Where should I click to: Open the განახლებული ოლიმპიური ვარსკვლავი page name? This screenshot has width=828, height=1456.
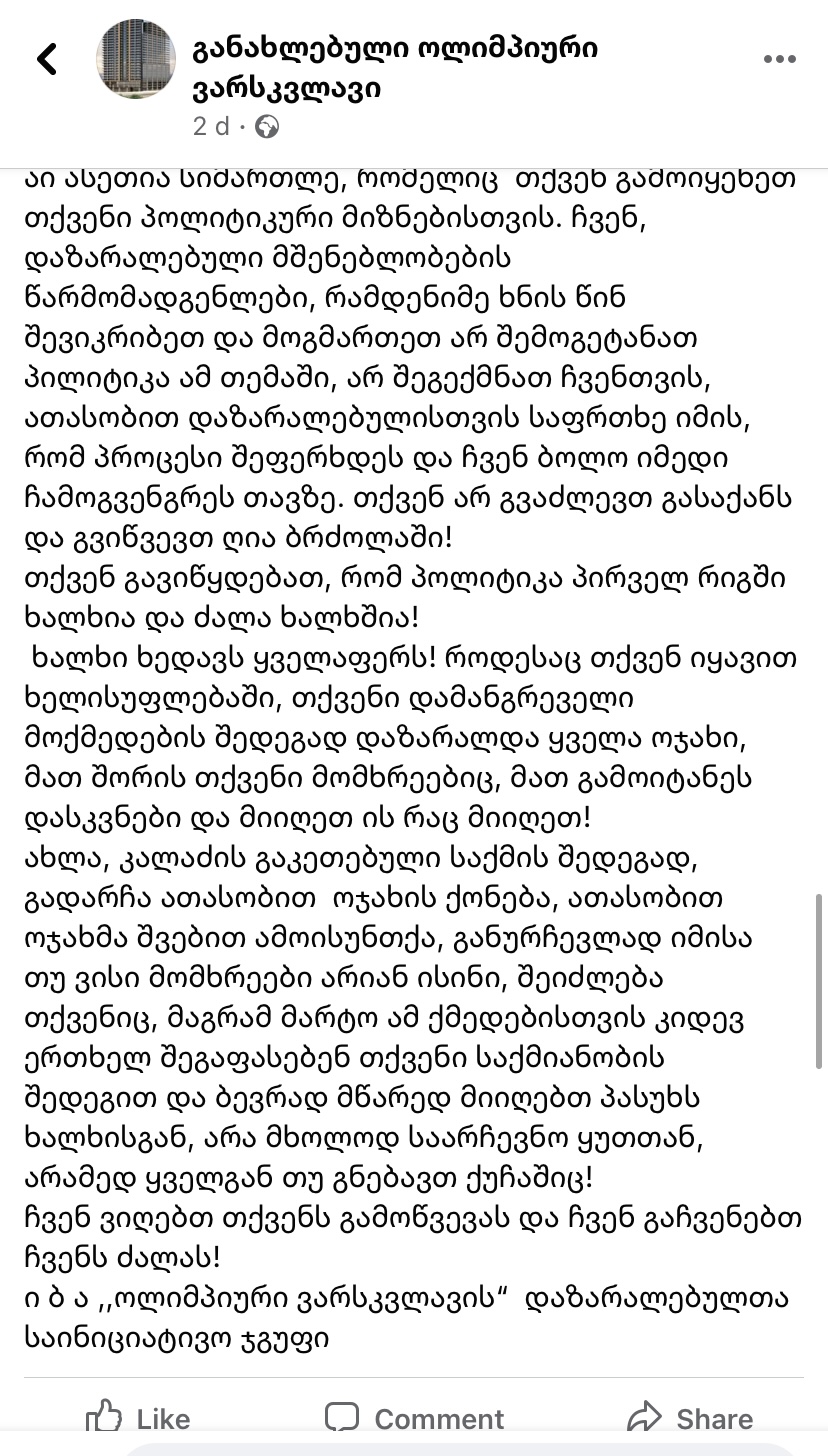[395, 68]
